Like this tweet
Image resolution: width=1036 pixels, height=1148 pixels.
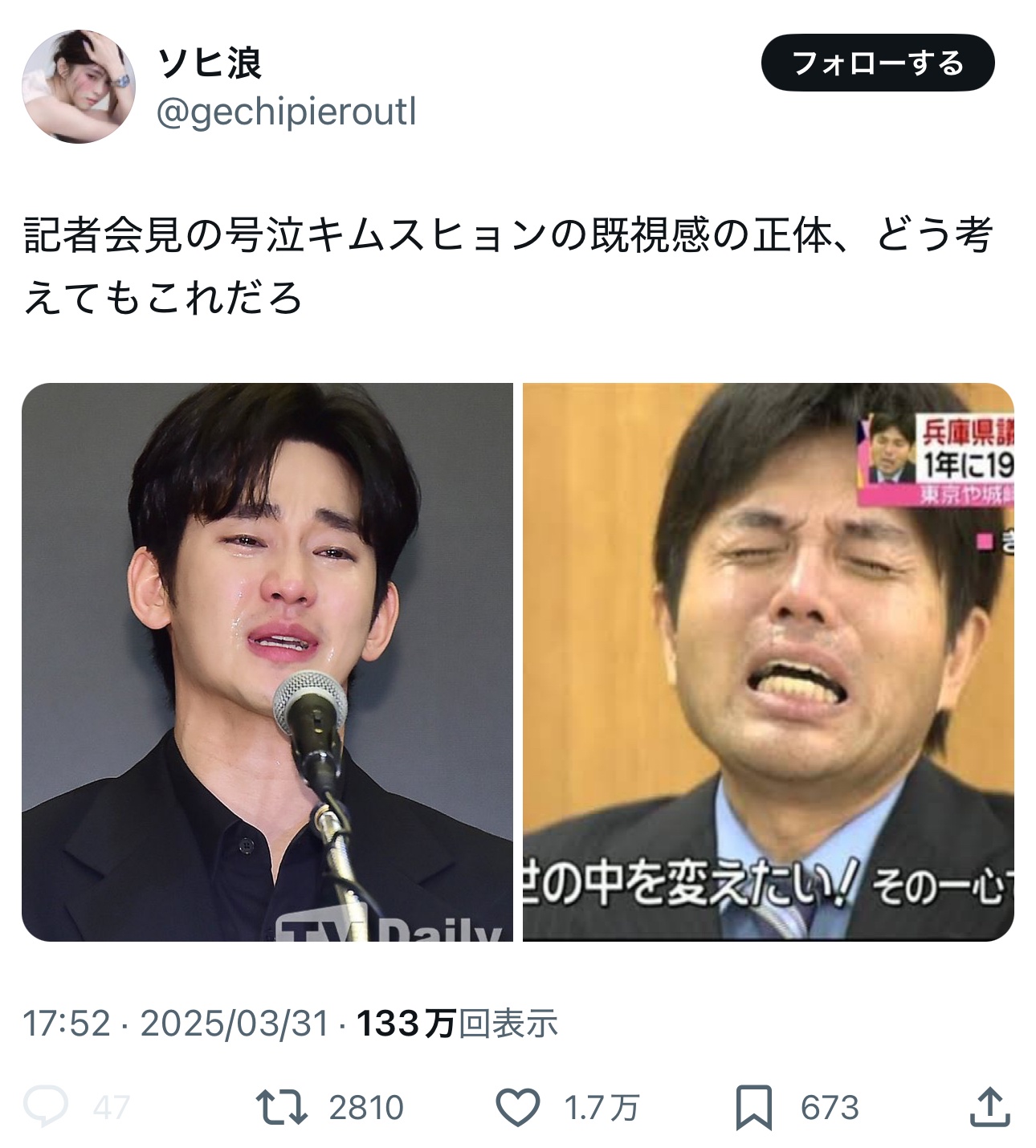(517, 1107)
